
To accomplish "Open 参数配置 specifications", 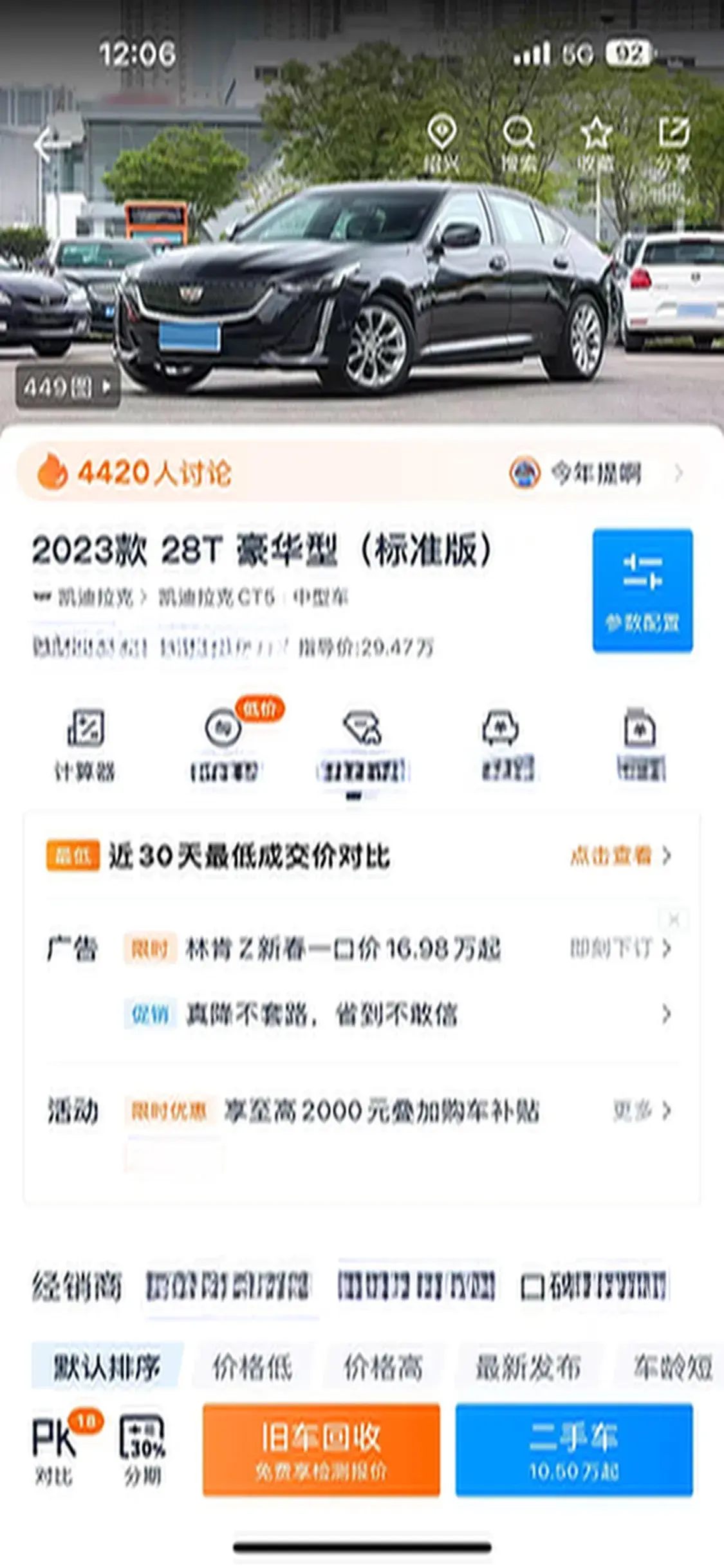I will (642, 590).
